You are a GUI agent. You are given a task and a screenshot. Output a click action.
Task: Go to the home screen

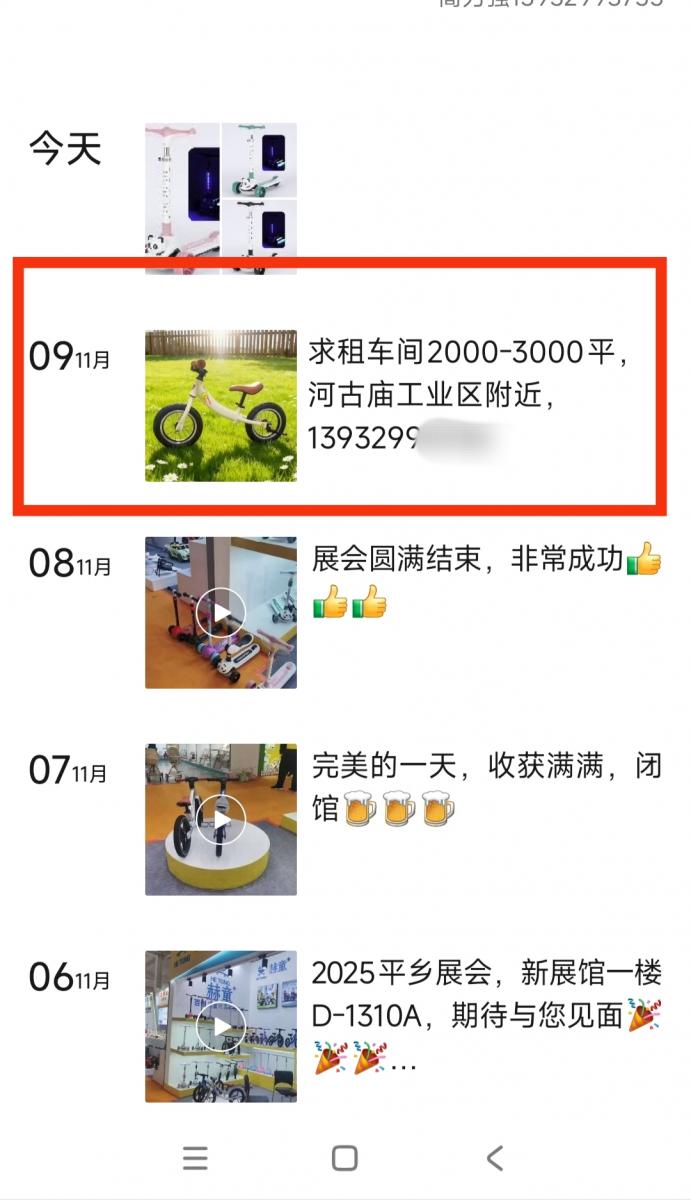pyautogui.click(x=345, y=1158)
